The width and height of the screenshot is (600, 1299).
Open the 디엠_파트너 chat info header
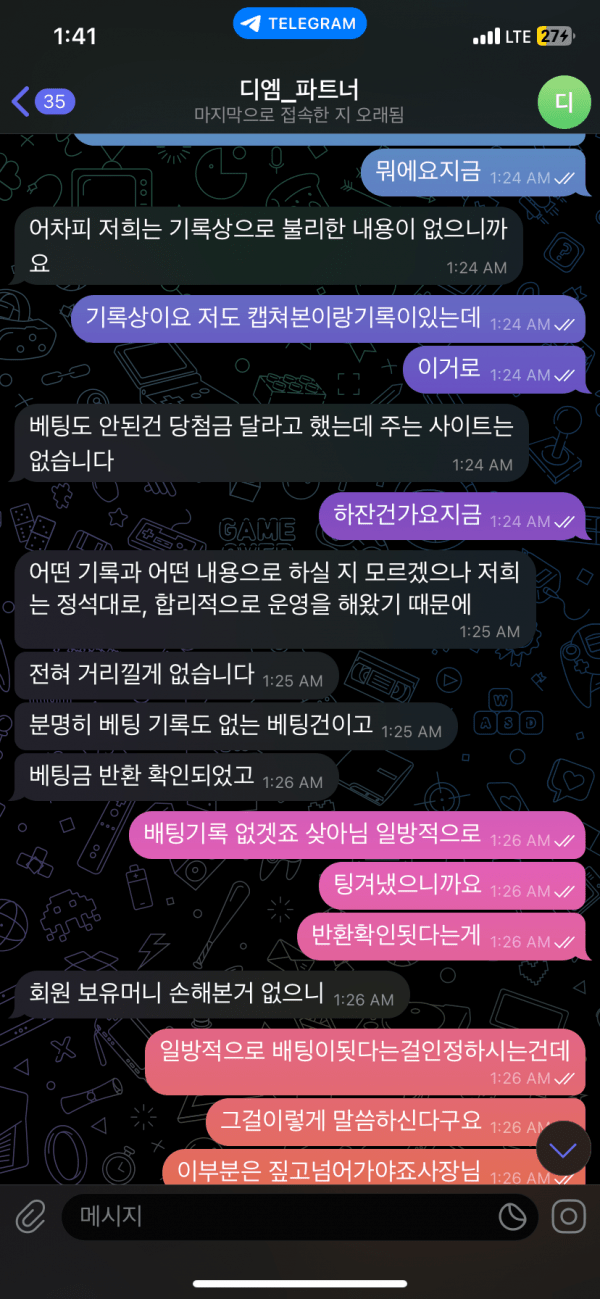point(299,101)
